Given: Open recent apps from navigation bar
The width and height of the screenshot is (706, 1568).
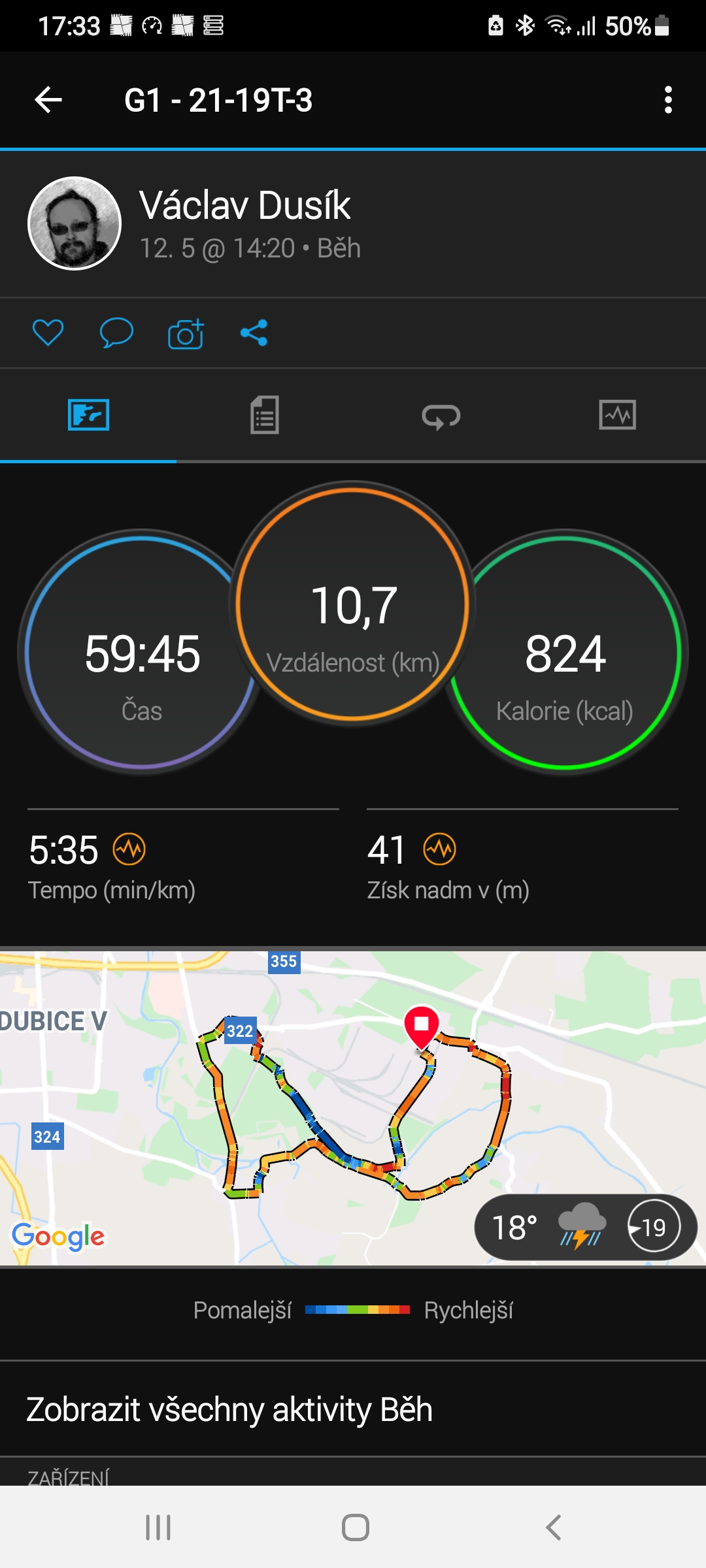Looking at the screenshot, I should coord(158,1527).
